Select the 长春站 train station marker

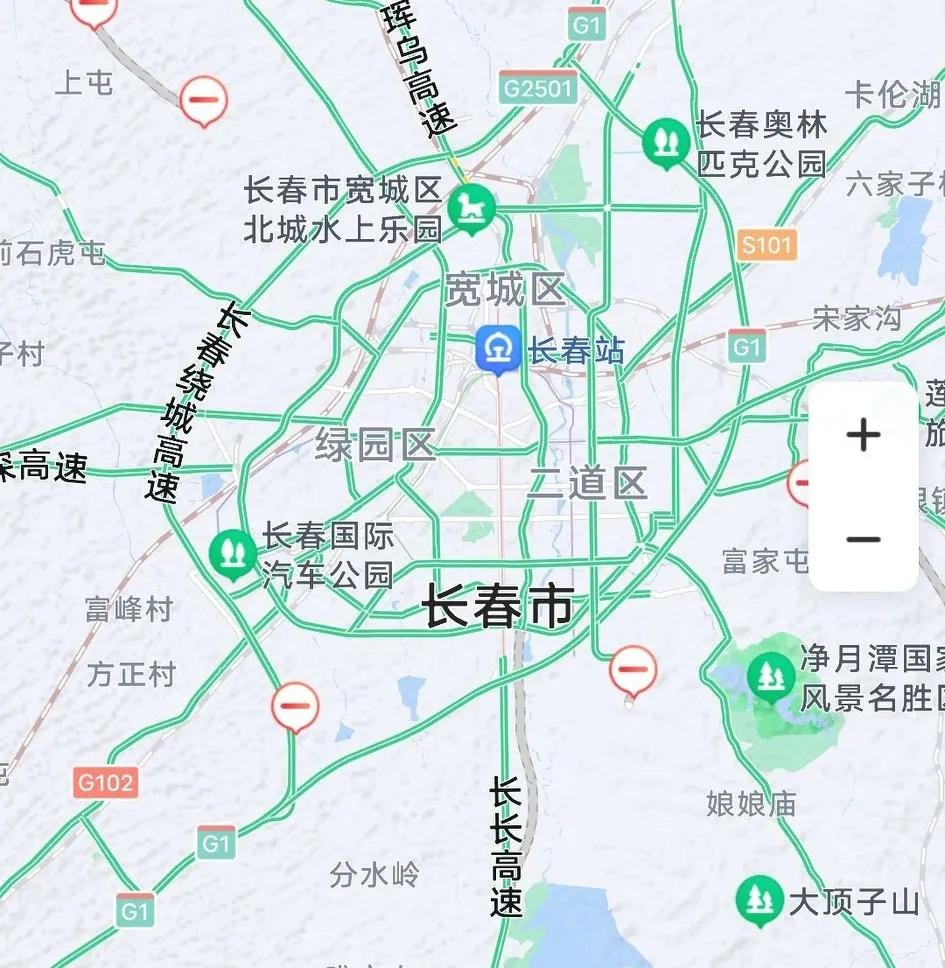pos(495,349)
